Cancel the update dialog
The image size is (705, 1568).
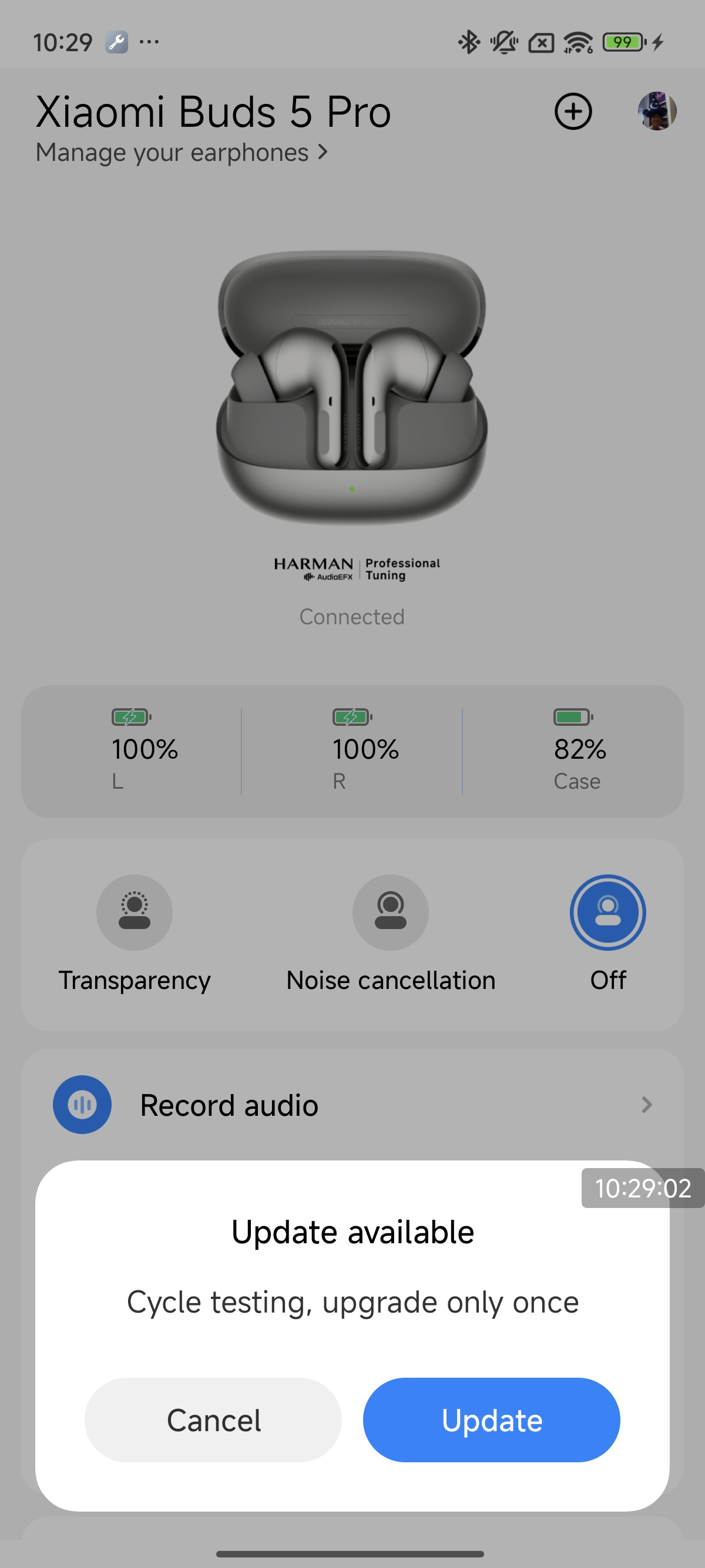pos(213,1419)
